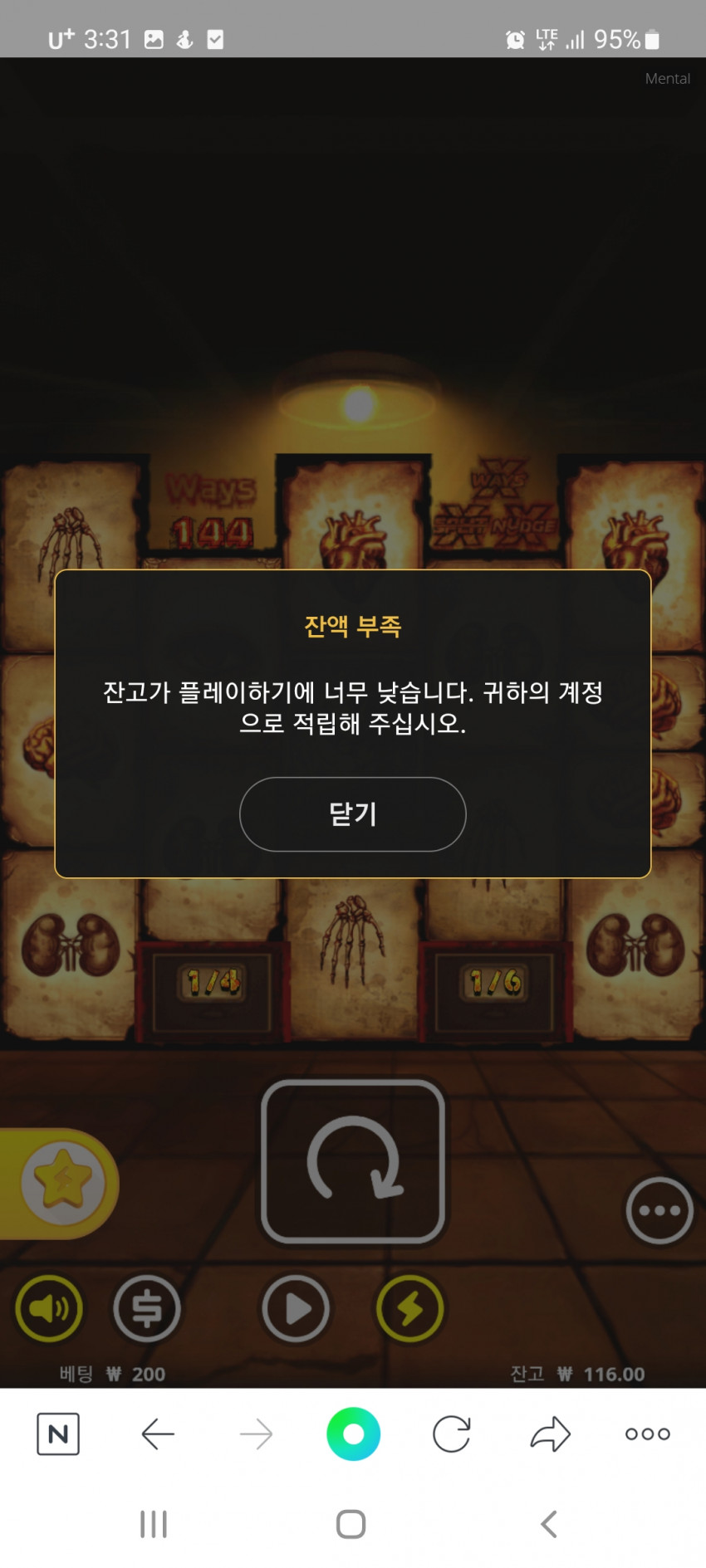Start autoplay
706x1568 pixels.
tap(296, 1308)
